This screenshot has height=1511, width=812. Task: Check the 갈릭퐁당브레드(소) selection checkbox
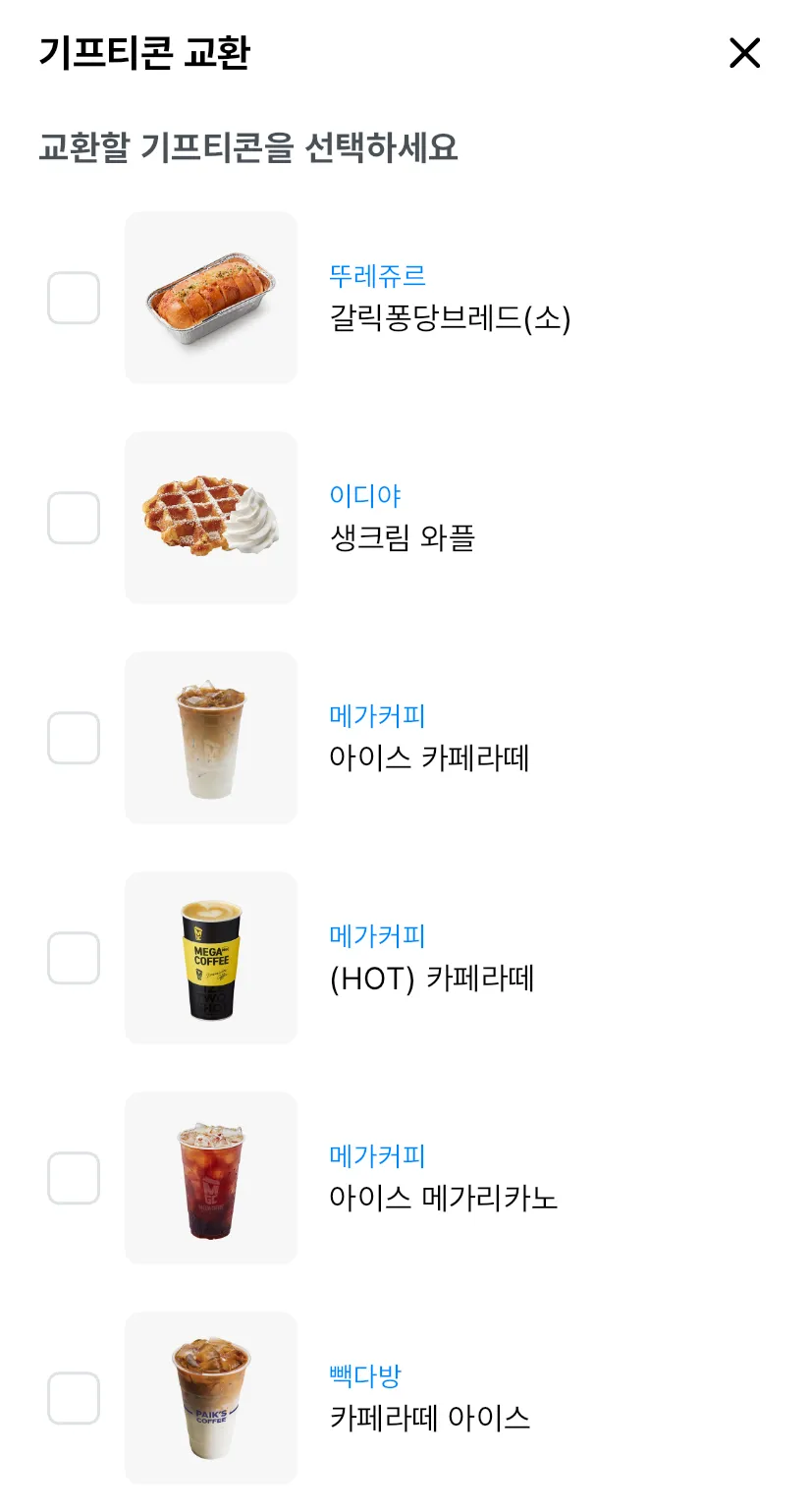74,295
